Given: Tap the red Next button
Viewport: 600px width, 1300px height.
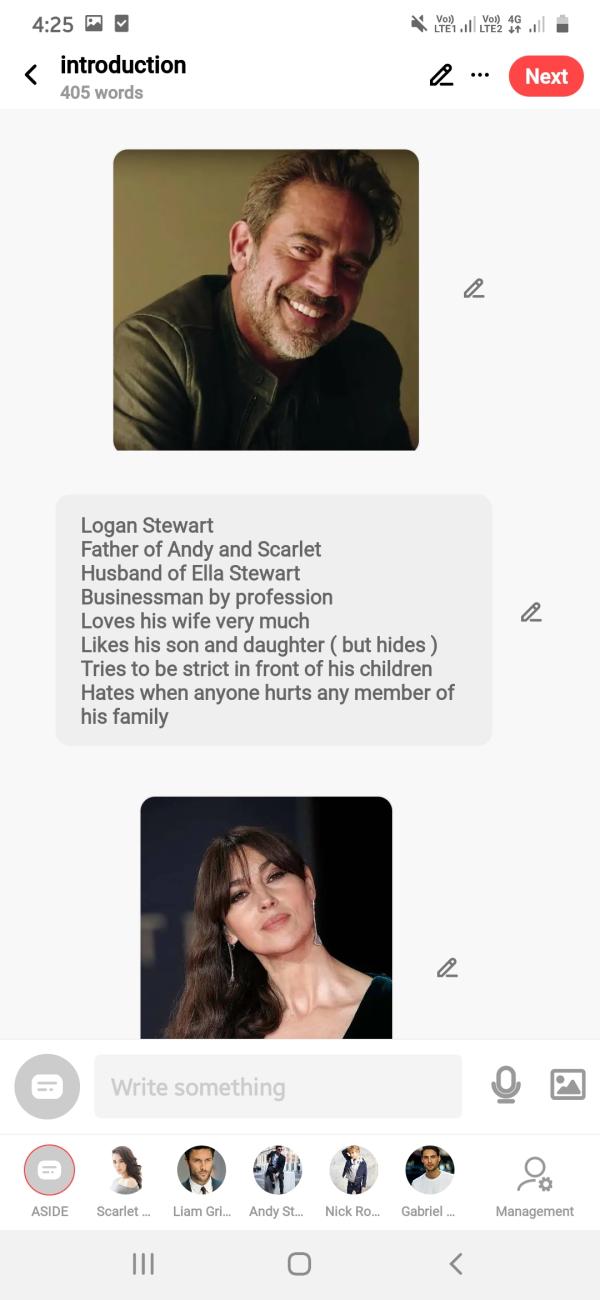Looking at the screenshot, I should (546, 76).
